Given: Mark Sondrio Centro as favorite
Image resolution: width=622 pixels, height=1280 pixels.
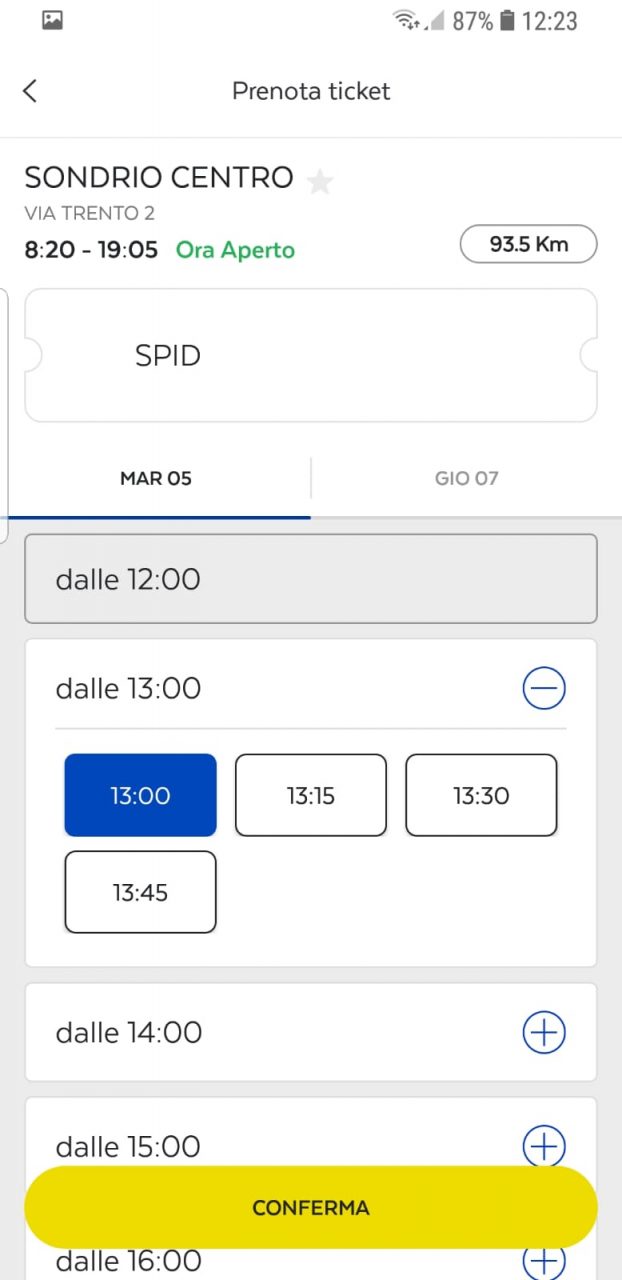Looking at the screenshot, I should (x=320, y=181).
